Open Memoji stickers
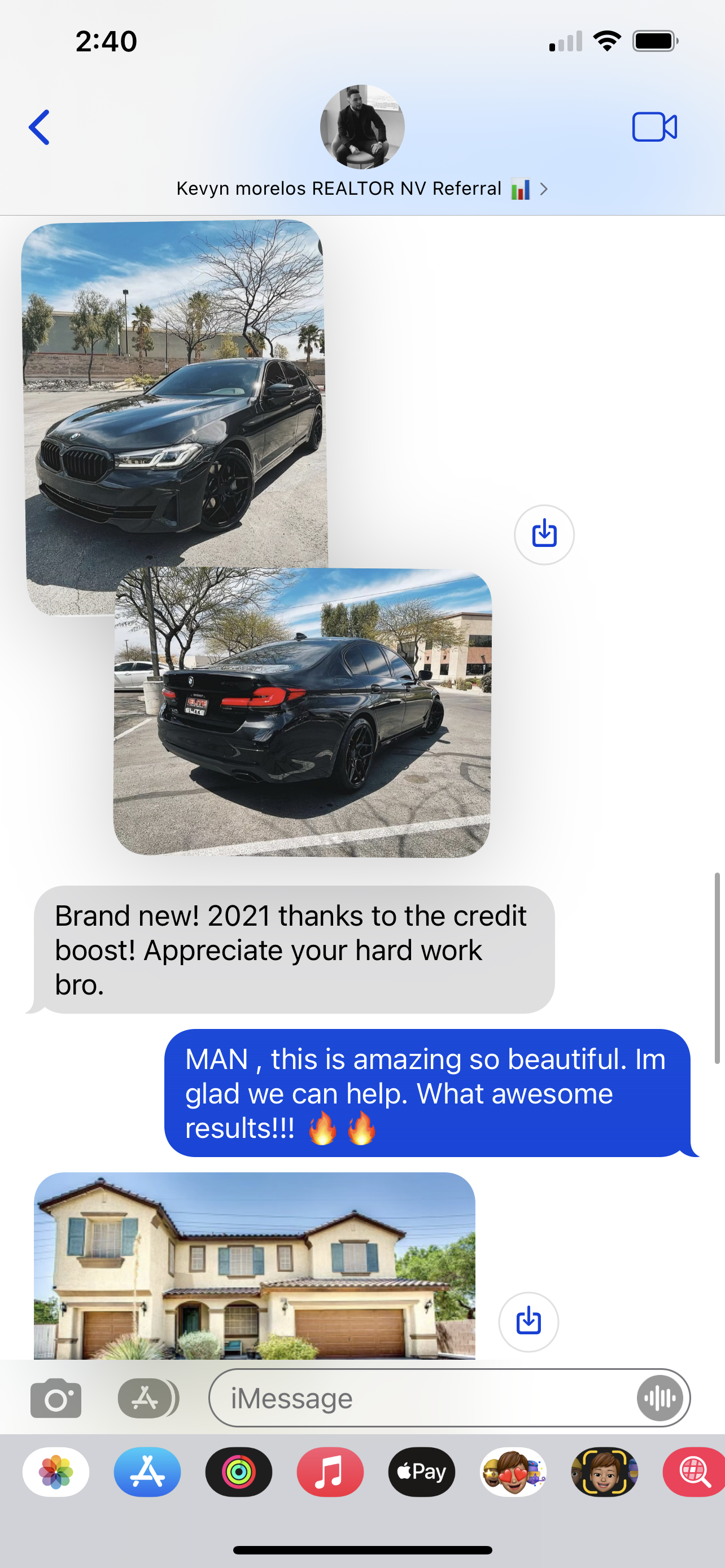This screenshot has width=725, height=1568. (513, 1472)
